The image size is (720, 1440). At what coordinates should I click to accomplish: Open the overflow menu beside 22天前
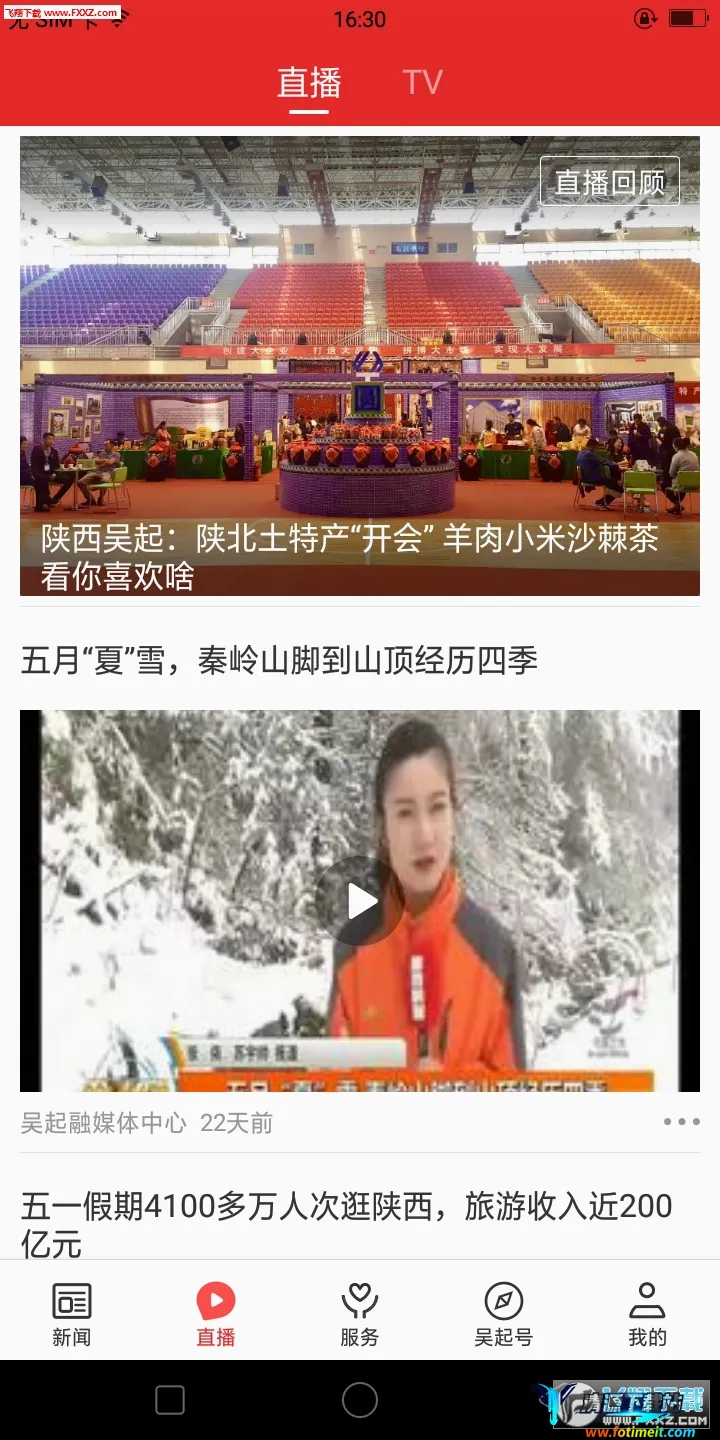[x=682, y=1122]
